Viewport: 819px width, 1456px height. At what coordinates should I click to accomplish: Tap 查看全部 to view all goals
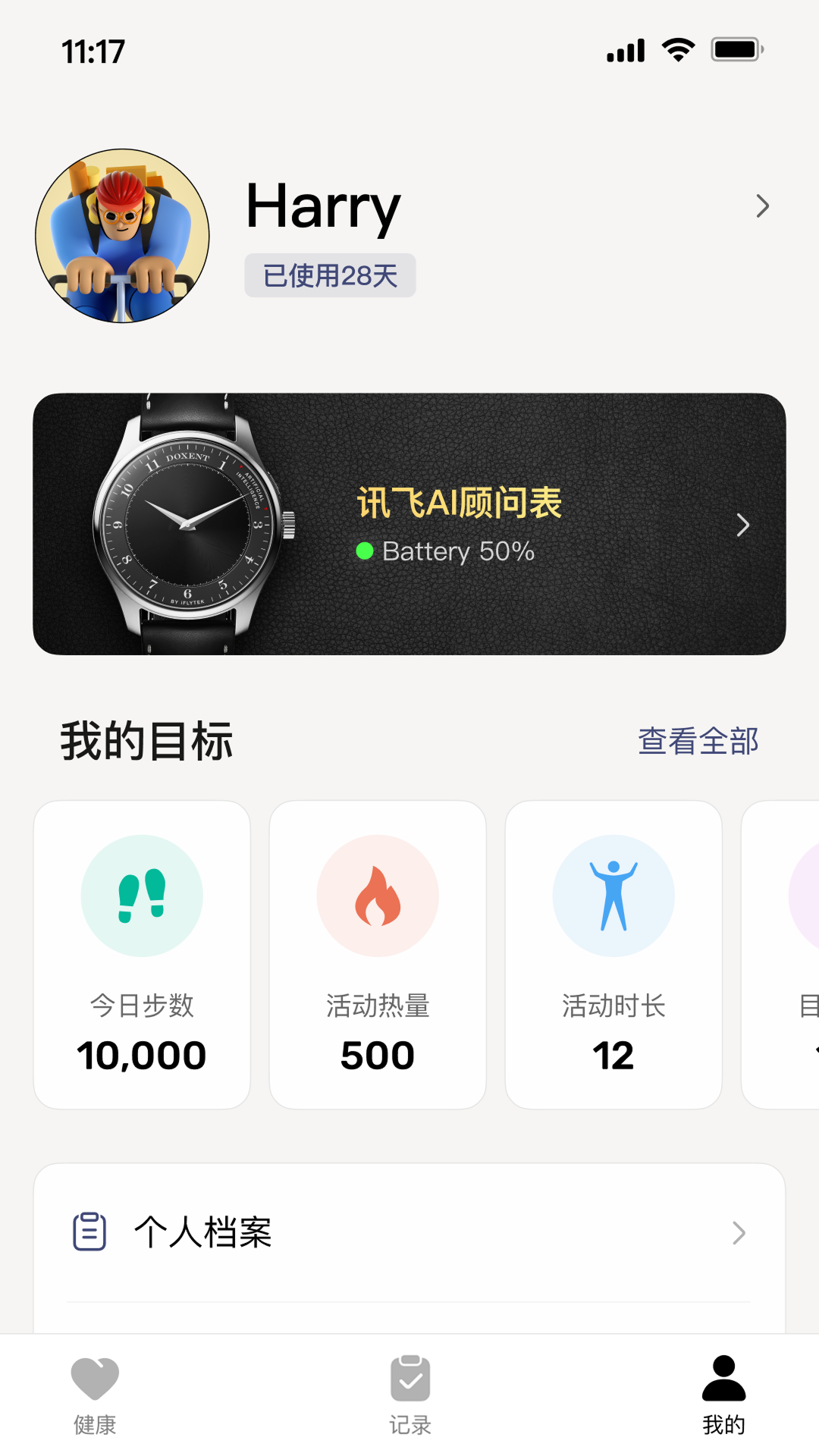[x=698, y=741]
